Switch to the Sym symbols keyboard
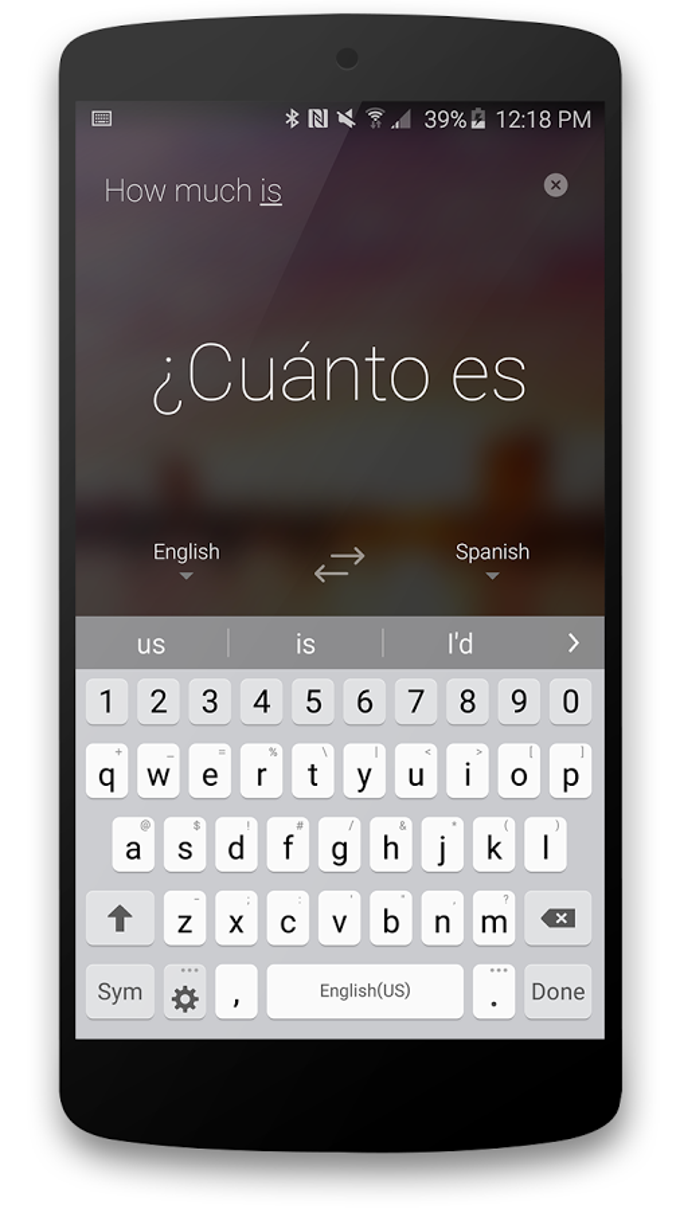This screenshot has width=680, height=1209. pyautogui.click(x=120, y=991)
